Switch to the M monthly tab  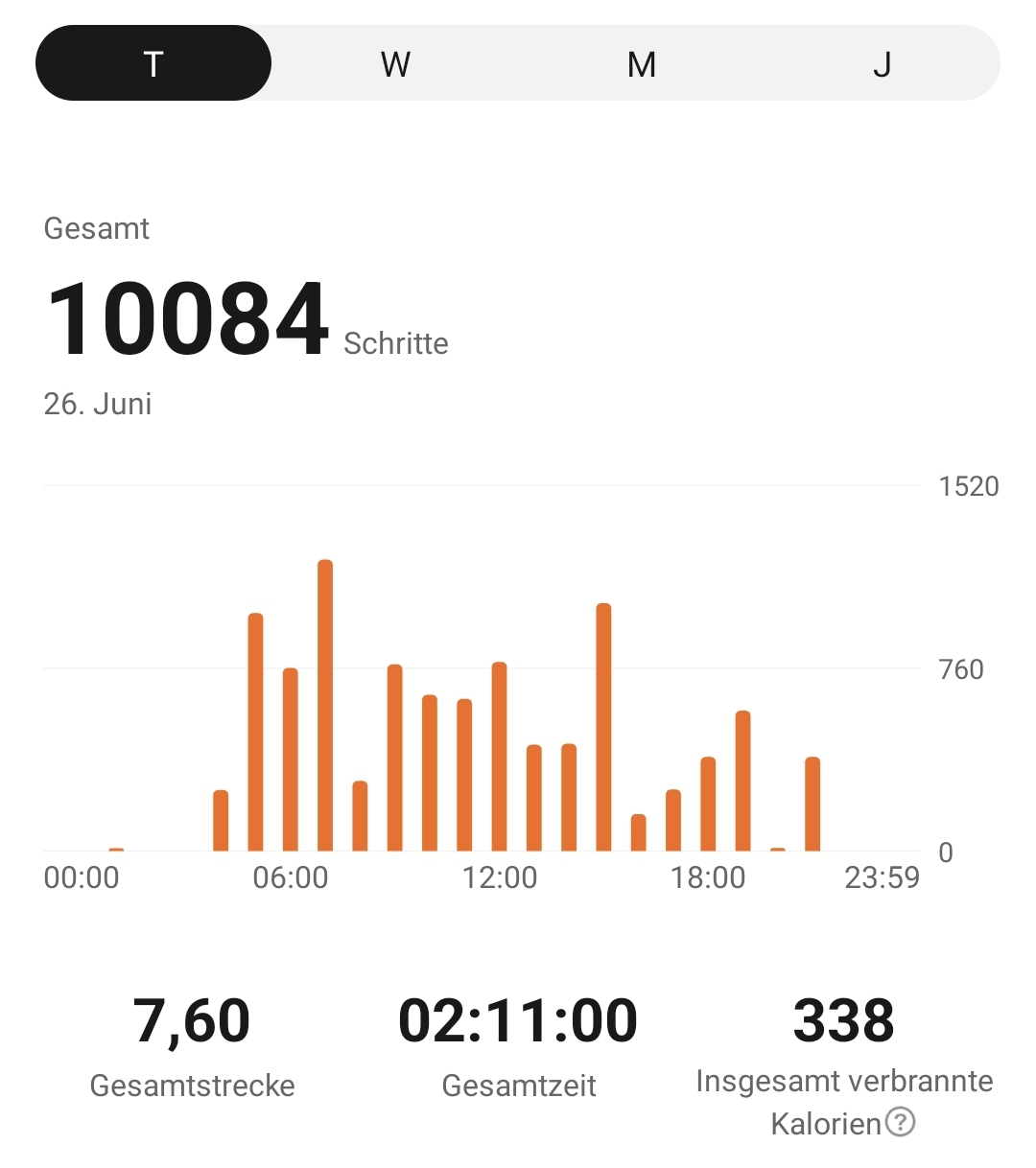coord(641,64)
